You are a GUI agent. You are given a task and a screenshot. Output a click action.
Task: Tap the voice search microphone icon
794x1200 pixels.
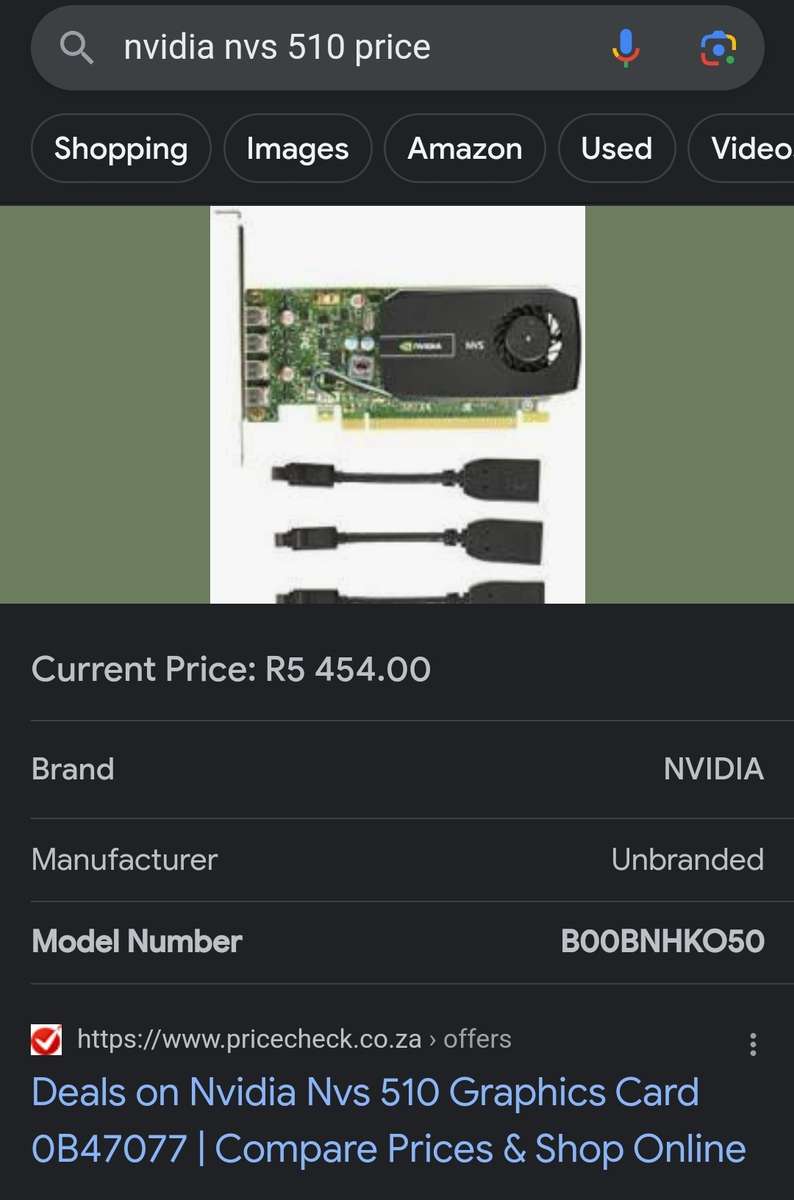(624, 46)
